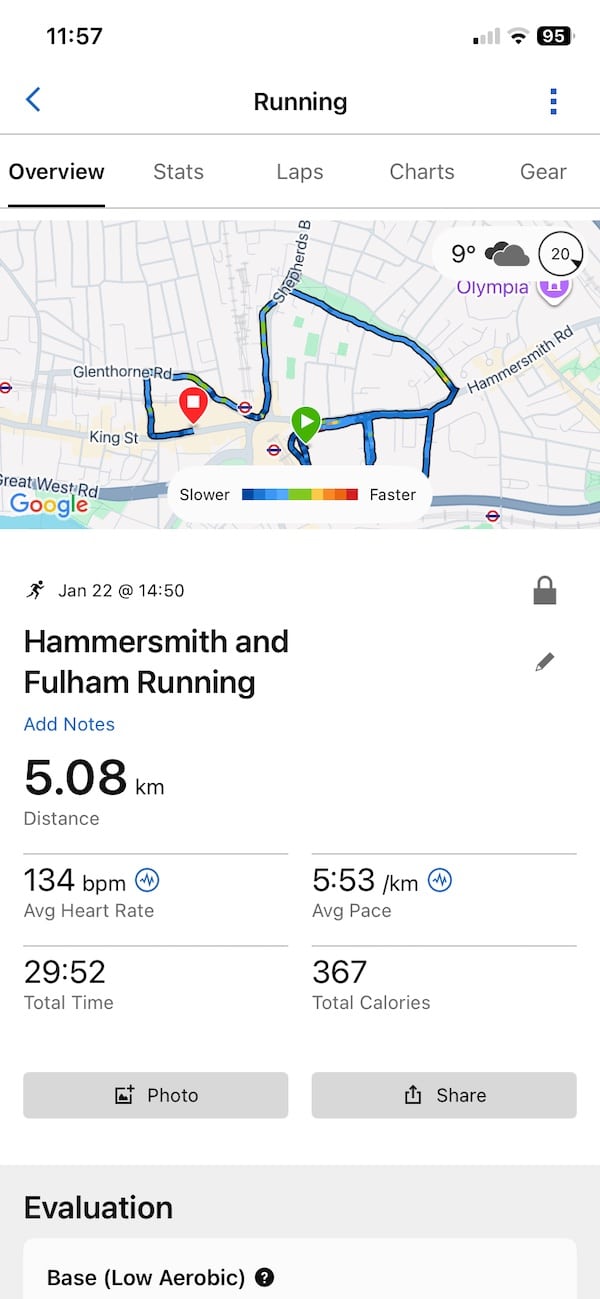
Task: Tap the Add Notes link
Action: (69, 724)
